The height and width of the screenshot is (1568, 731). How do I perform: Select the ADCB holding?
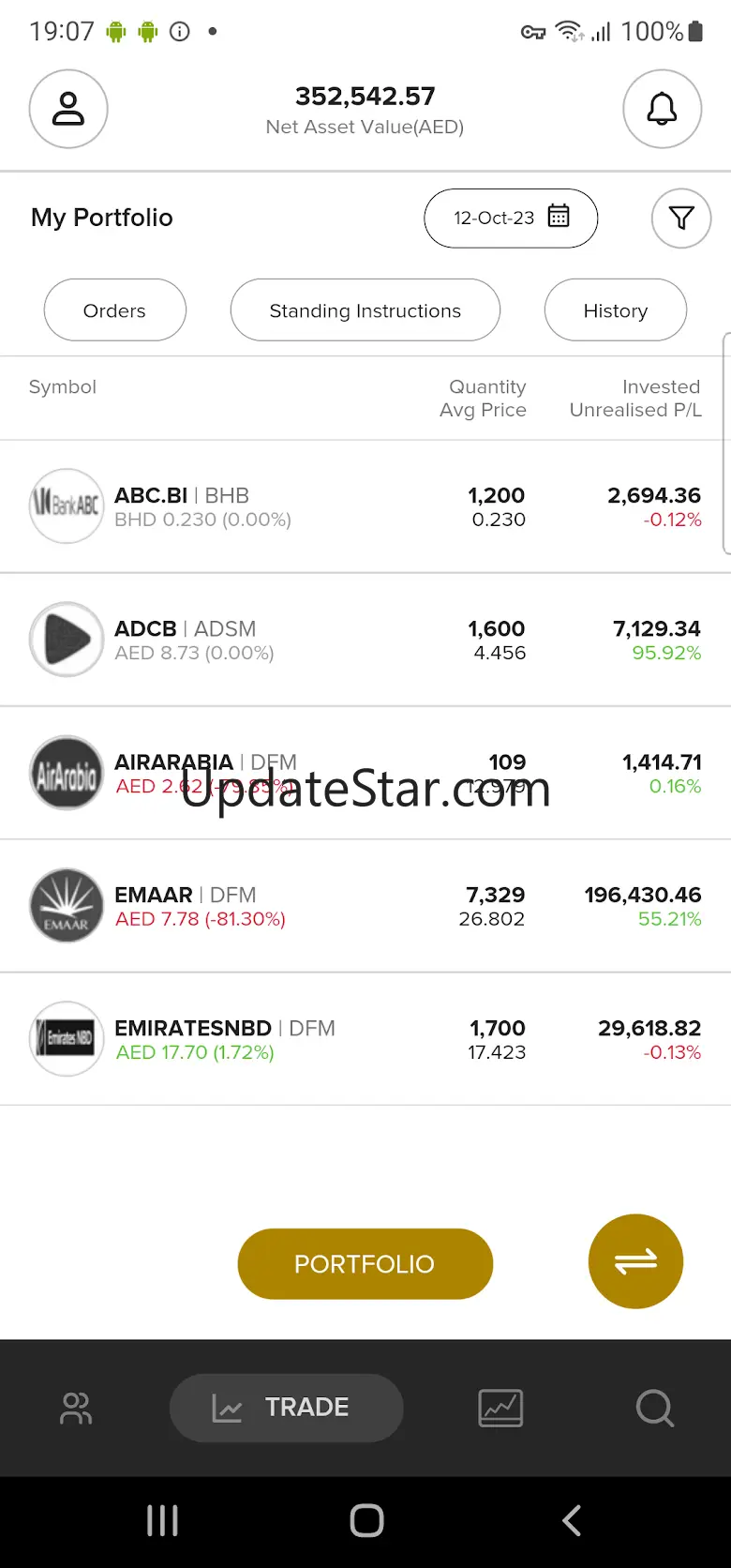click(x=365, y=640)
